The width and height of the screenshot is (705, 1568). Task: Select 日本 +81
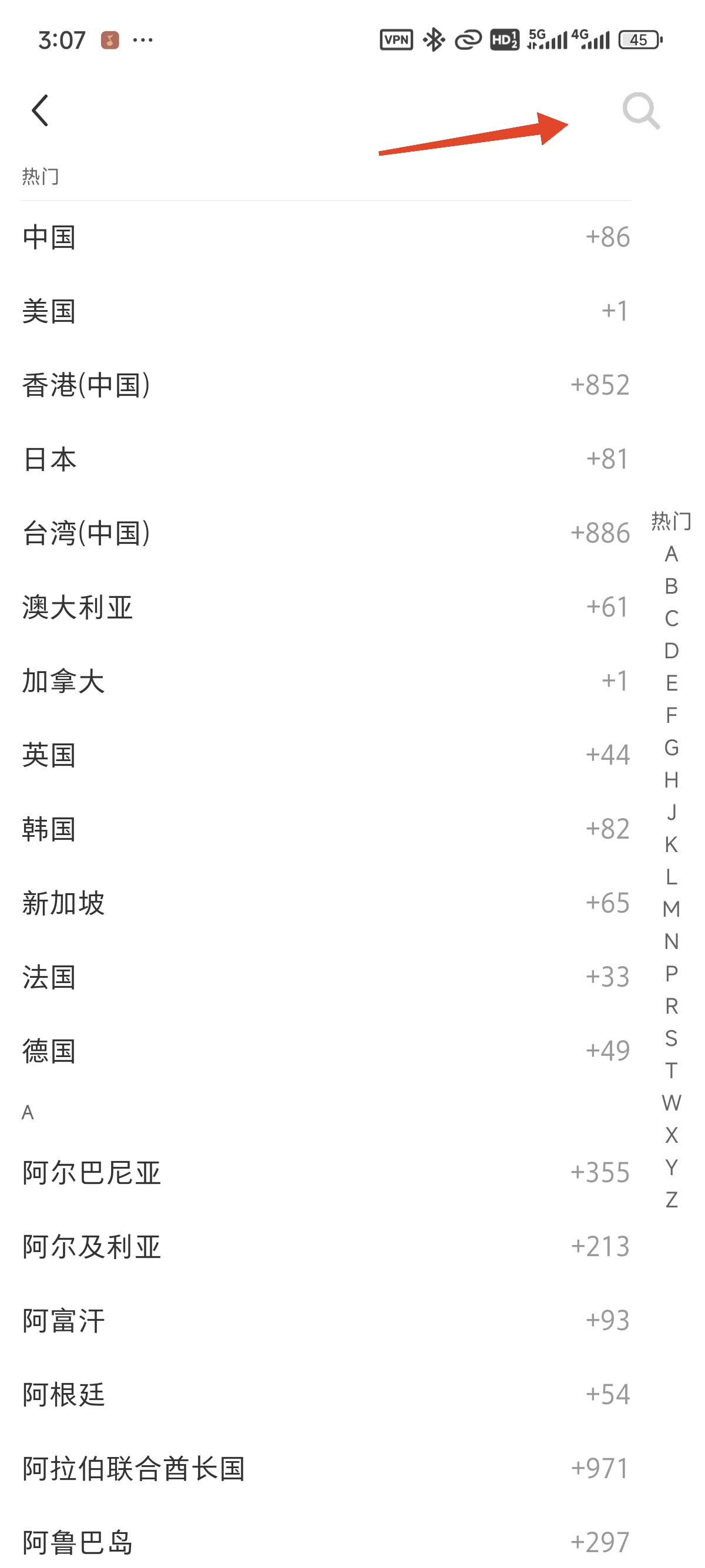click(x=325, y=459)
